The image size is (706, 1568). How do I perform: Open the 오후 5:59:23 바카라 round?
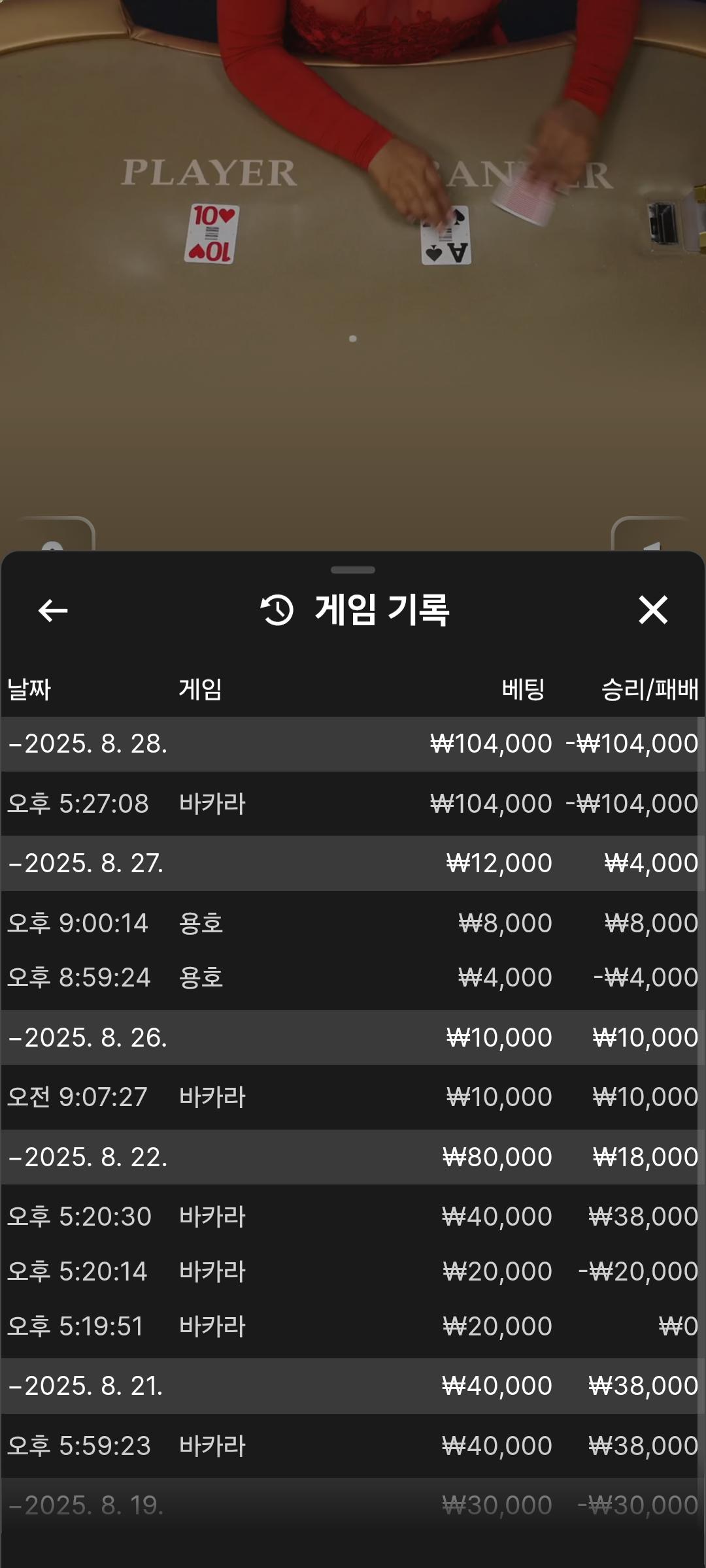[x=353, y=1446]
